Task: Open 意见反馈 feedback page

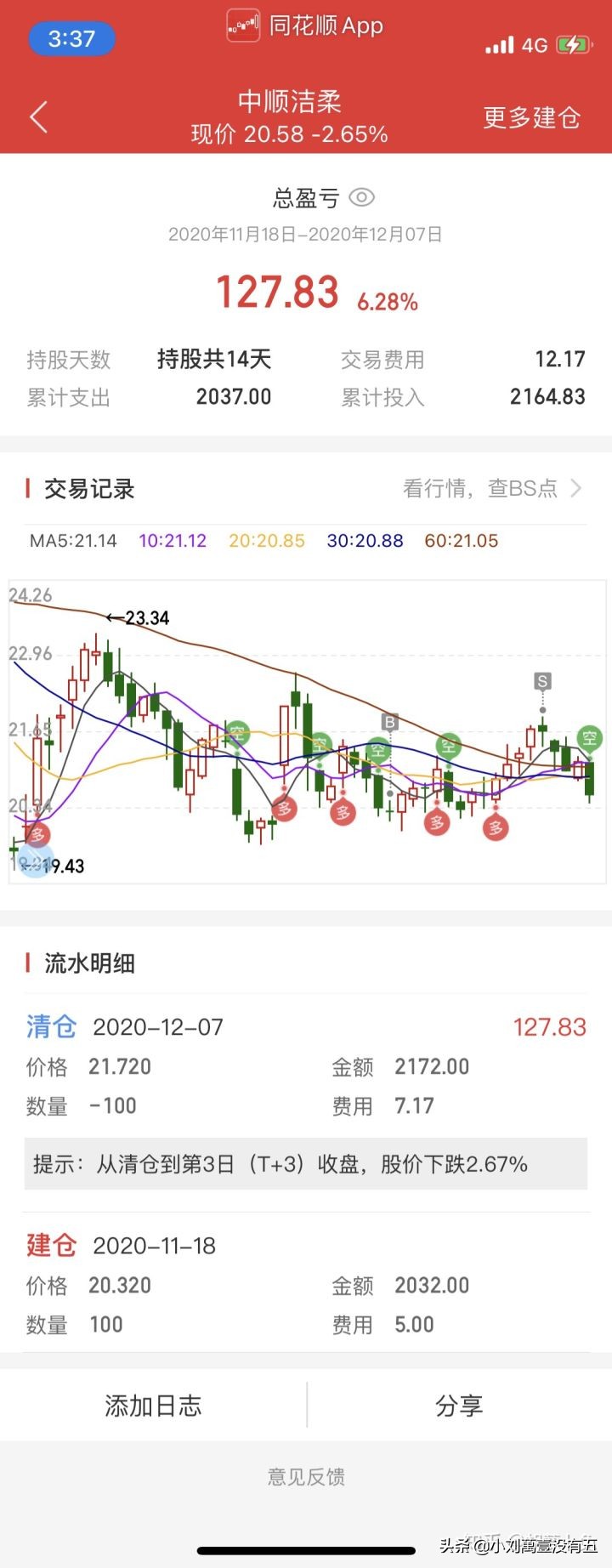Action: [306, 1477]
